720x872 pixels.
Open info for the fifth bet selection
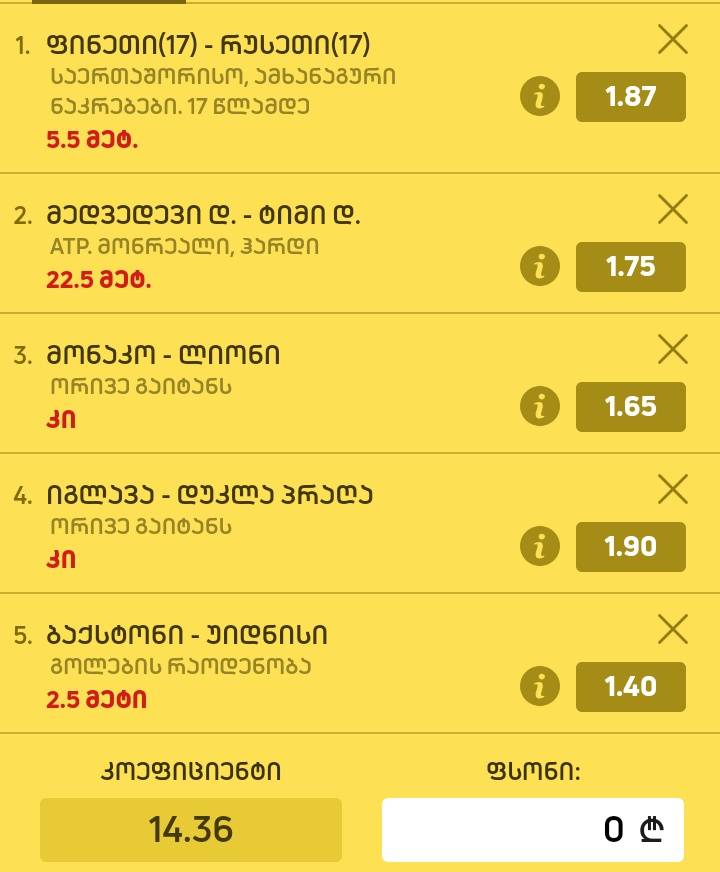click(x=538, y=687)
